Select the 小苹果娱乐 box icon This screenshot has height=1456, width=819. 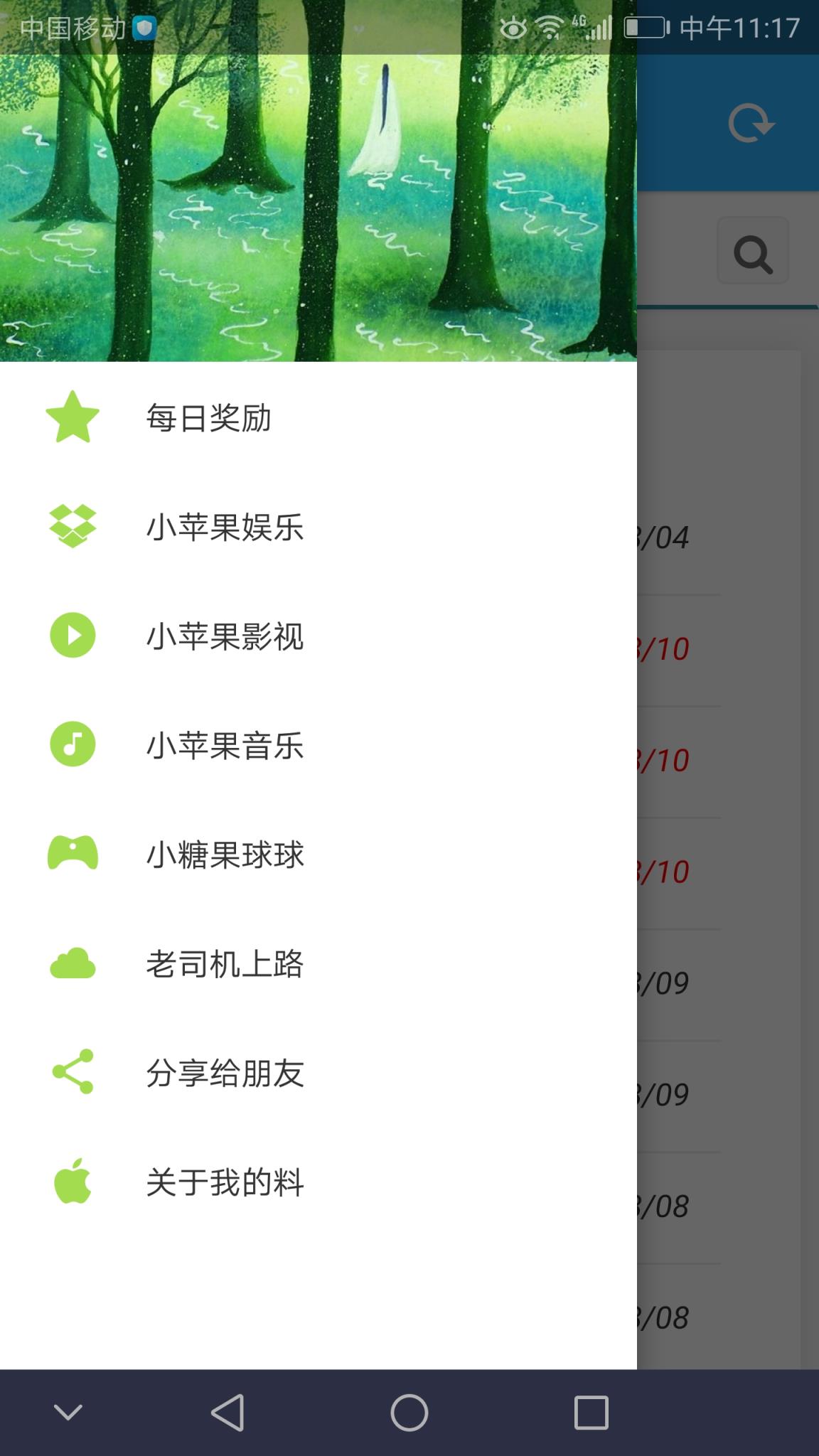[x=72, y=528]
